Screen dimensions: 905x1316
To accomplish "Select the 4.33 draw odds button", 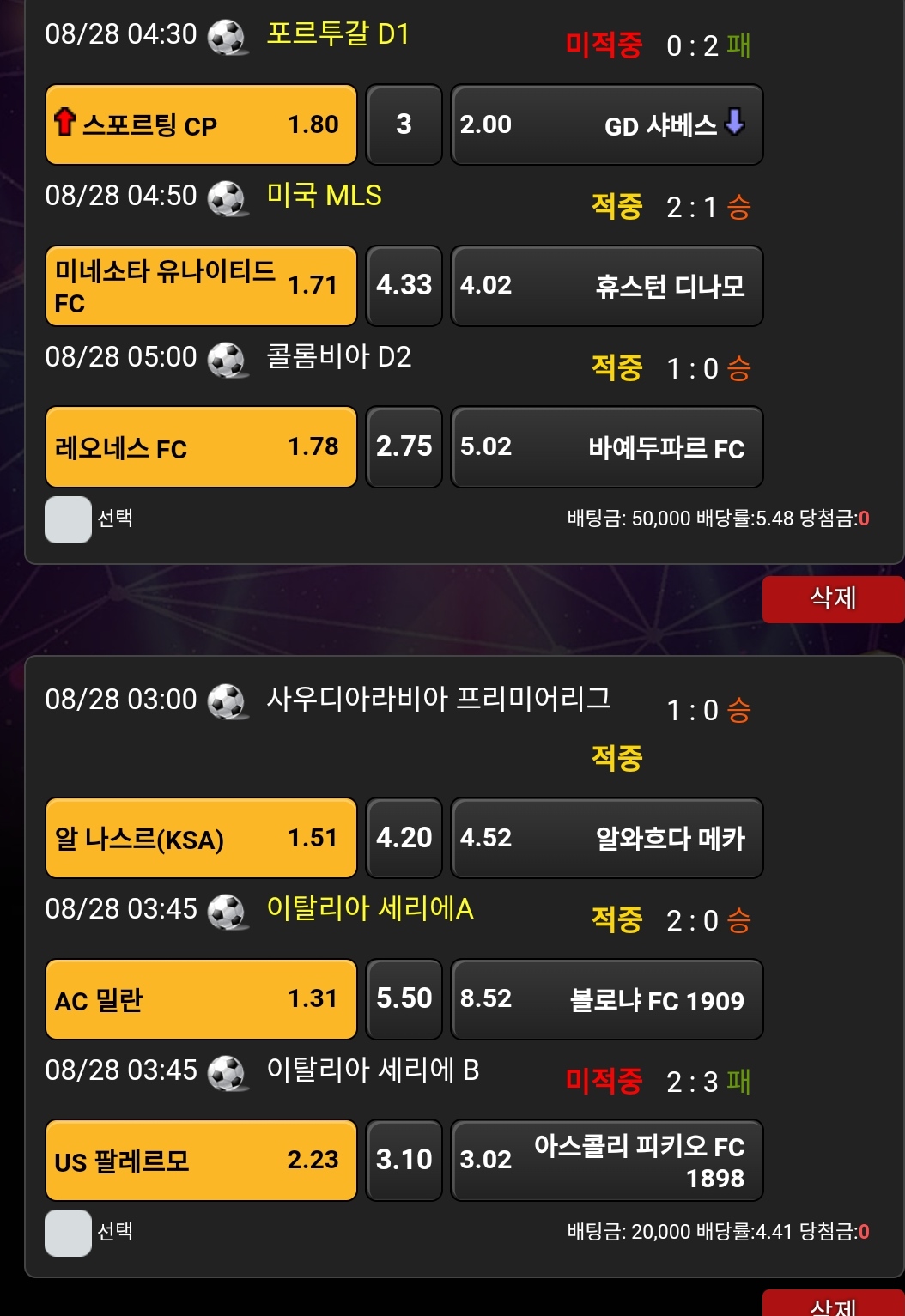I will click(404, 286).
